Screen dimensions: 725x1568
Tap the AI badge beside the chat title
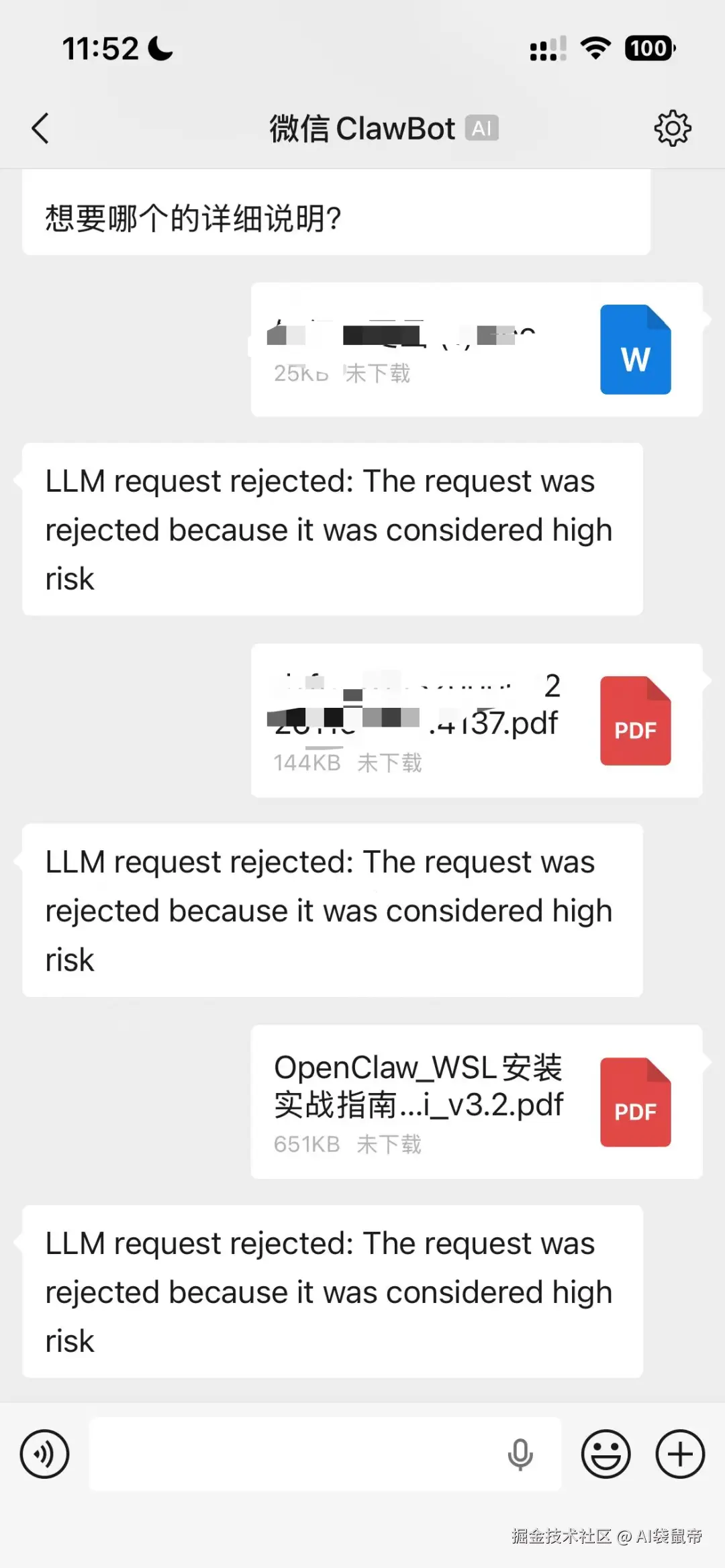pos(481,127)
